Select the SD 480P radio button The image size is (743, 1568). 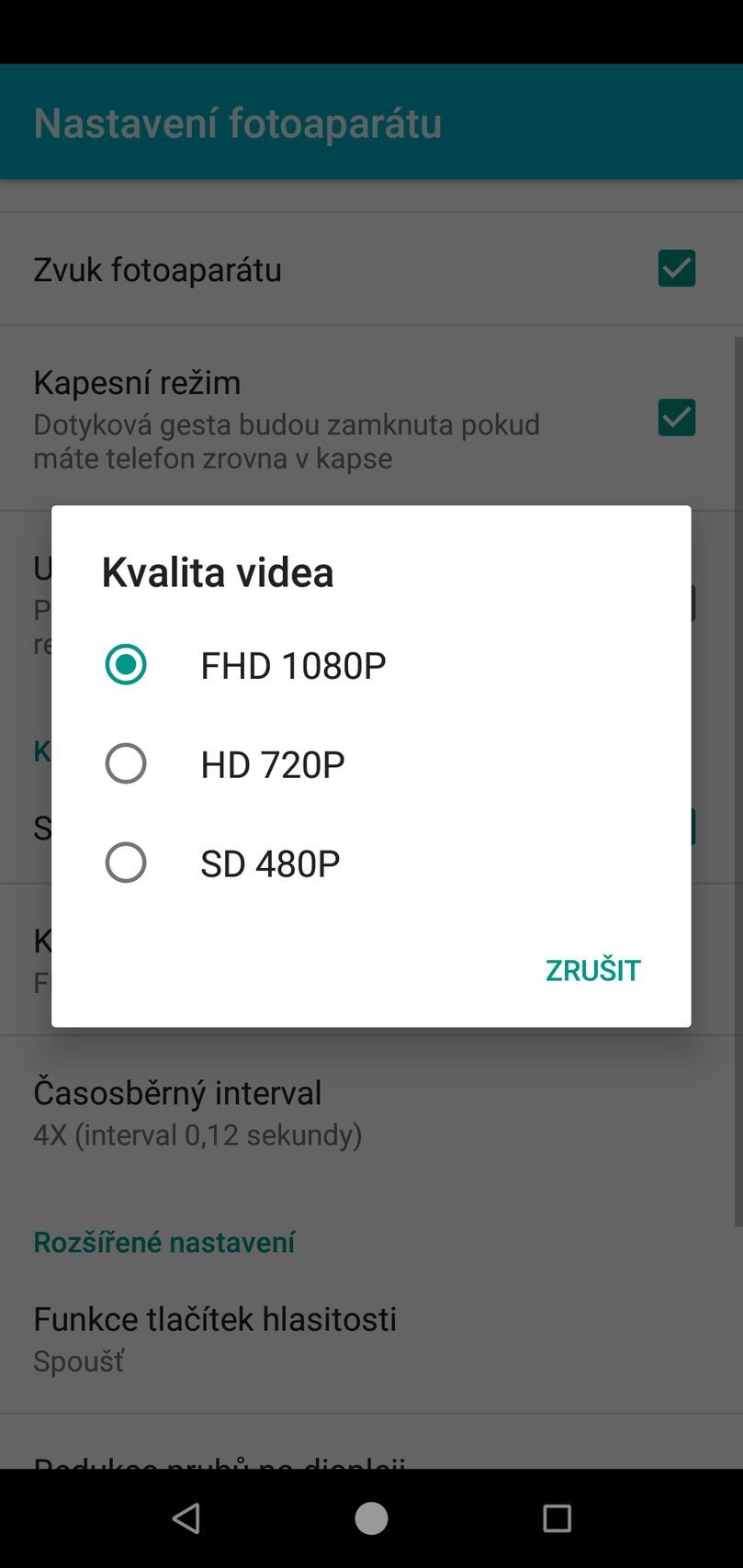126,862
